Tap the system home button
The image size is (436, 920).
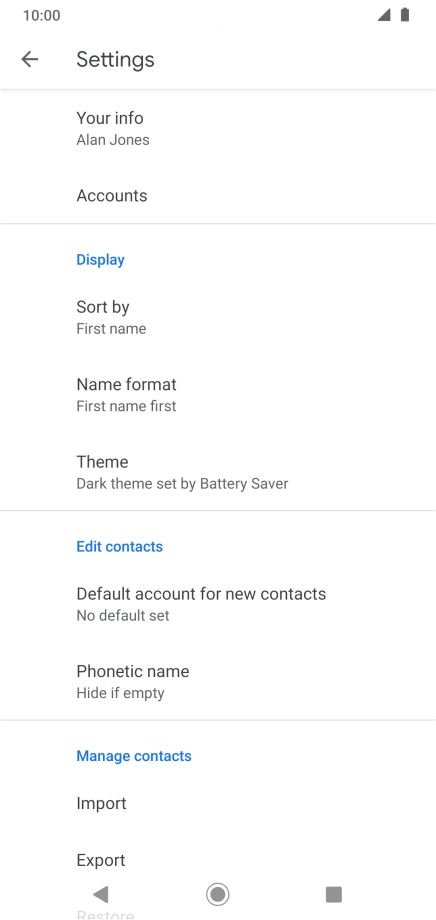[218, 894]
